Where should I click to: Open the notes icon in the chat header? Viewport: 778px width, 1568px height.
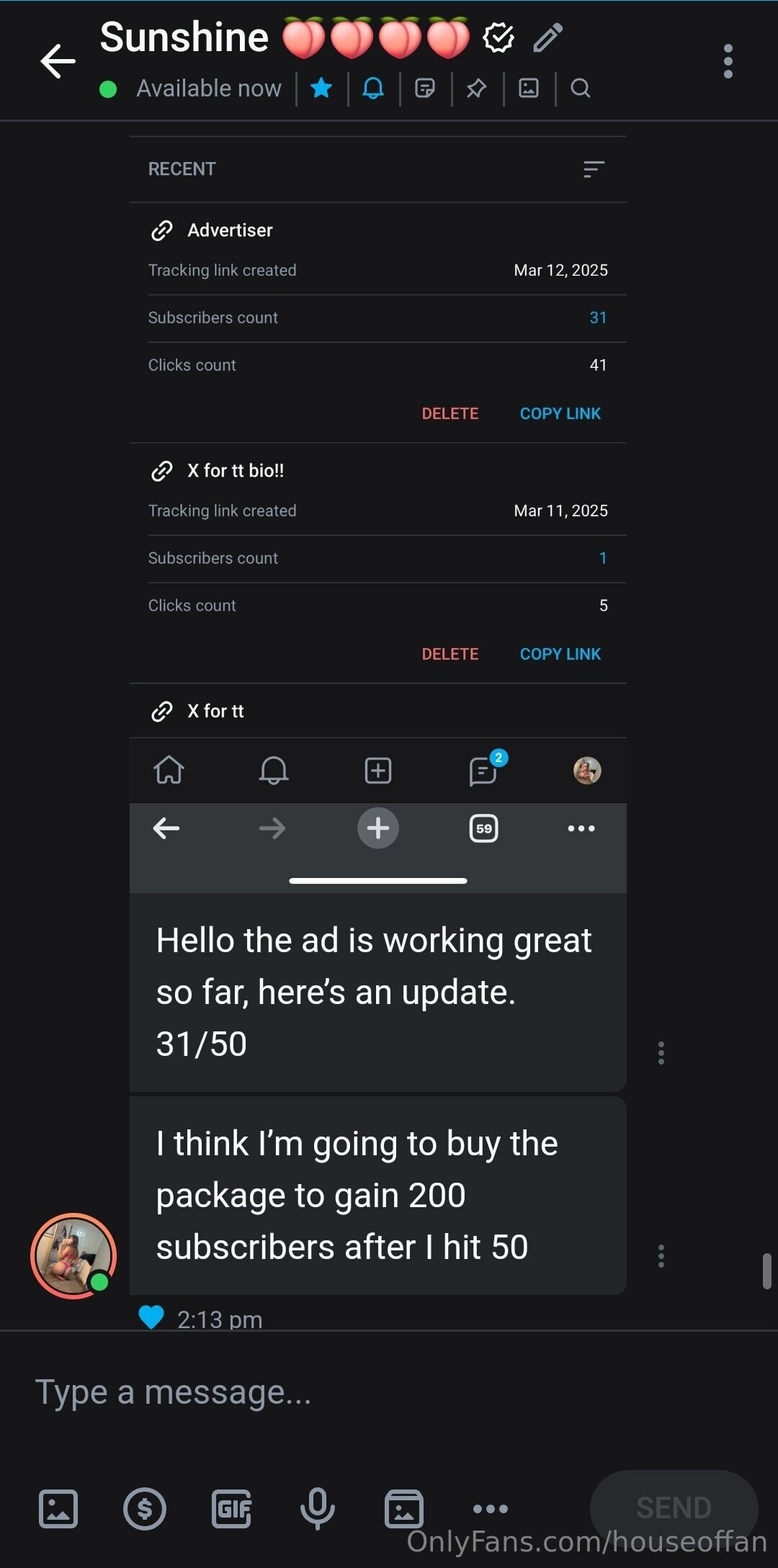[425, 88]
